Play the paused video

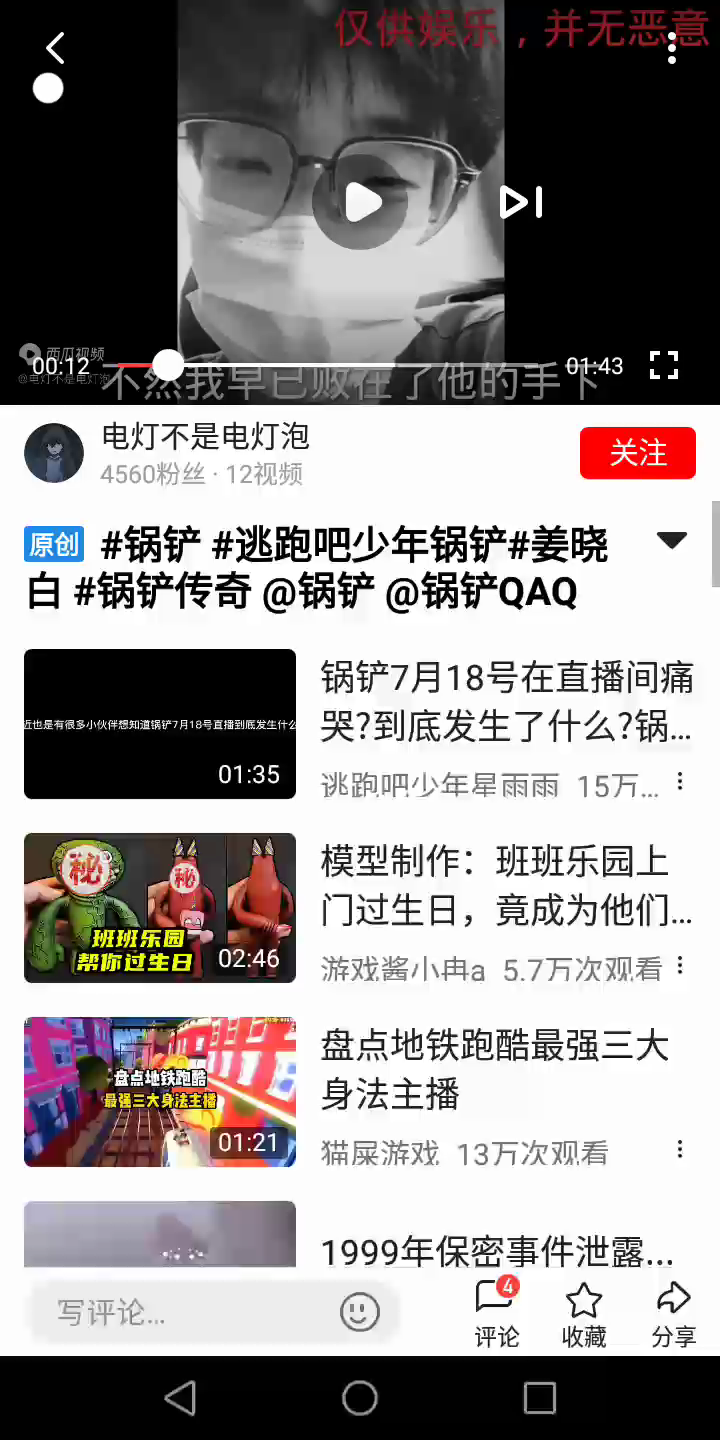tap(360, 202)
